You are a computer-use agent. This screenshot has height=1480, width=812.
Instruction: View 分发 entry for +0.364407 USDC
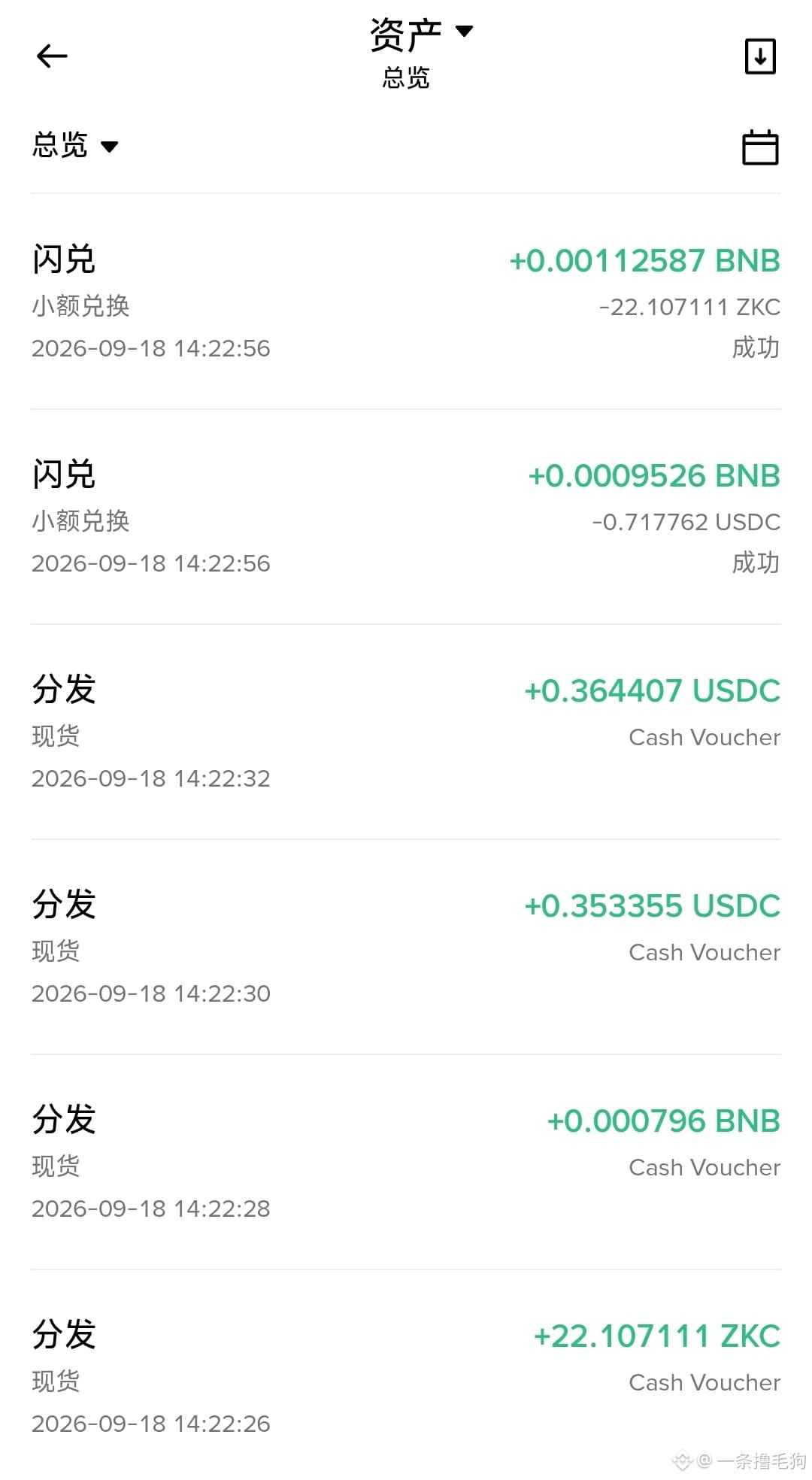pos(406,732)
